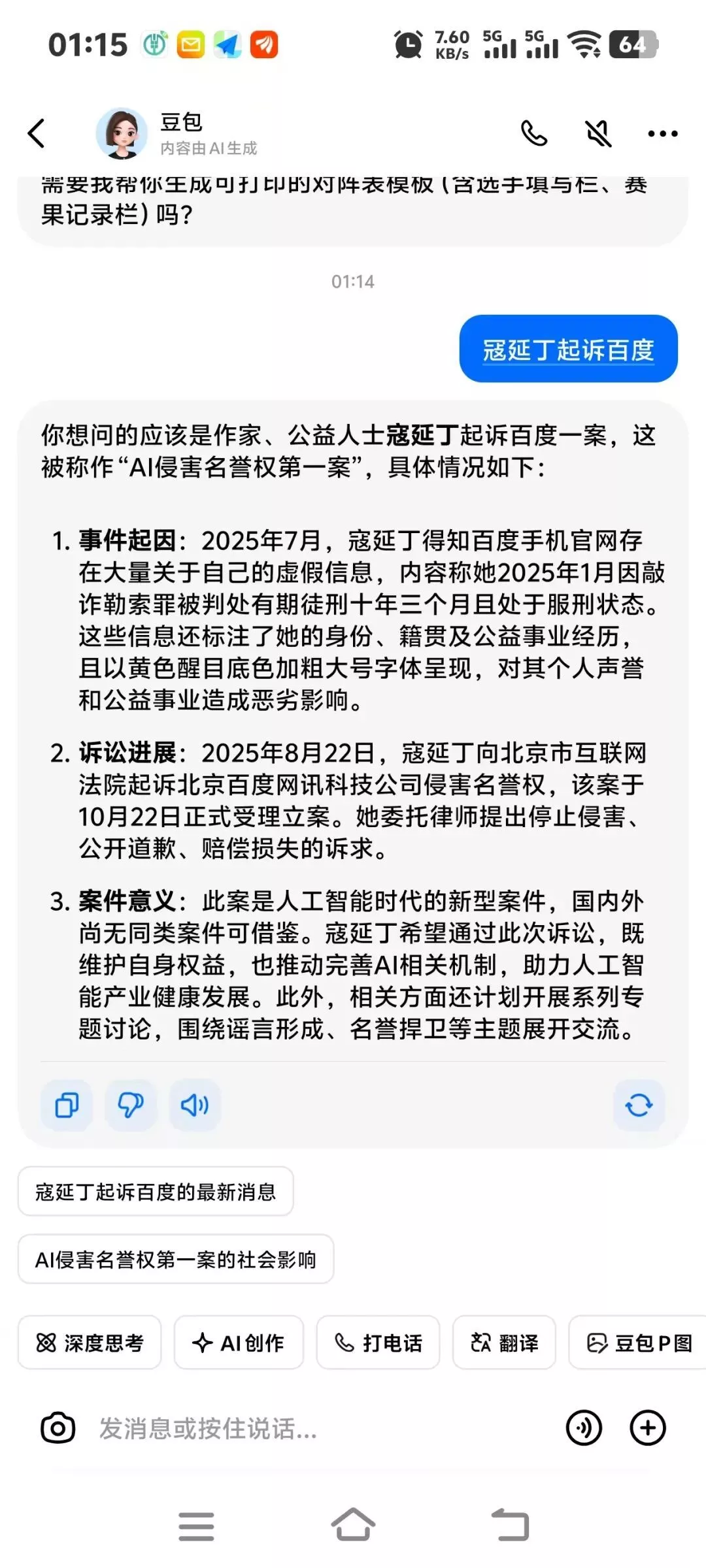Switch to voice input mode
This screenshot has height=1568, width=706.
pyautogui.click(x=583, y=1428)
